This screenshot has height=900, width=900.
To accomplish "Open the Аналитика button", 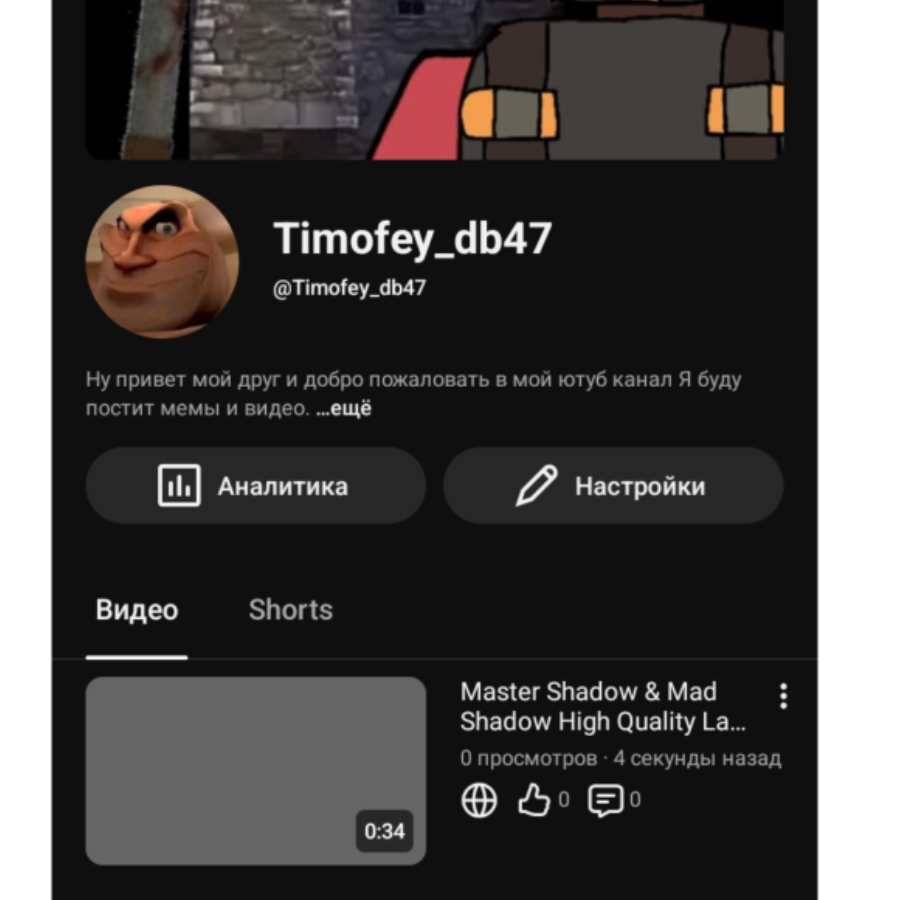I will click(x=255, y=486).
